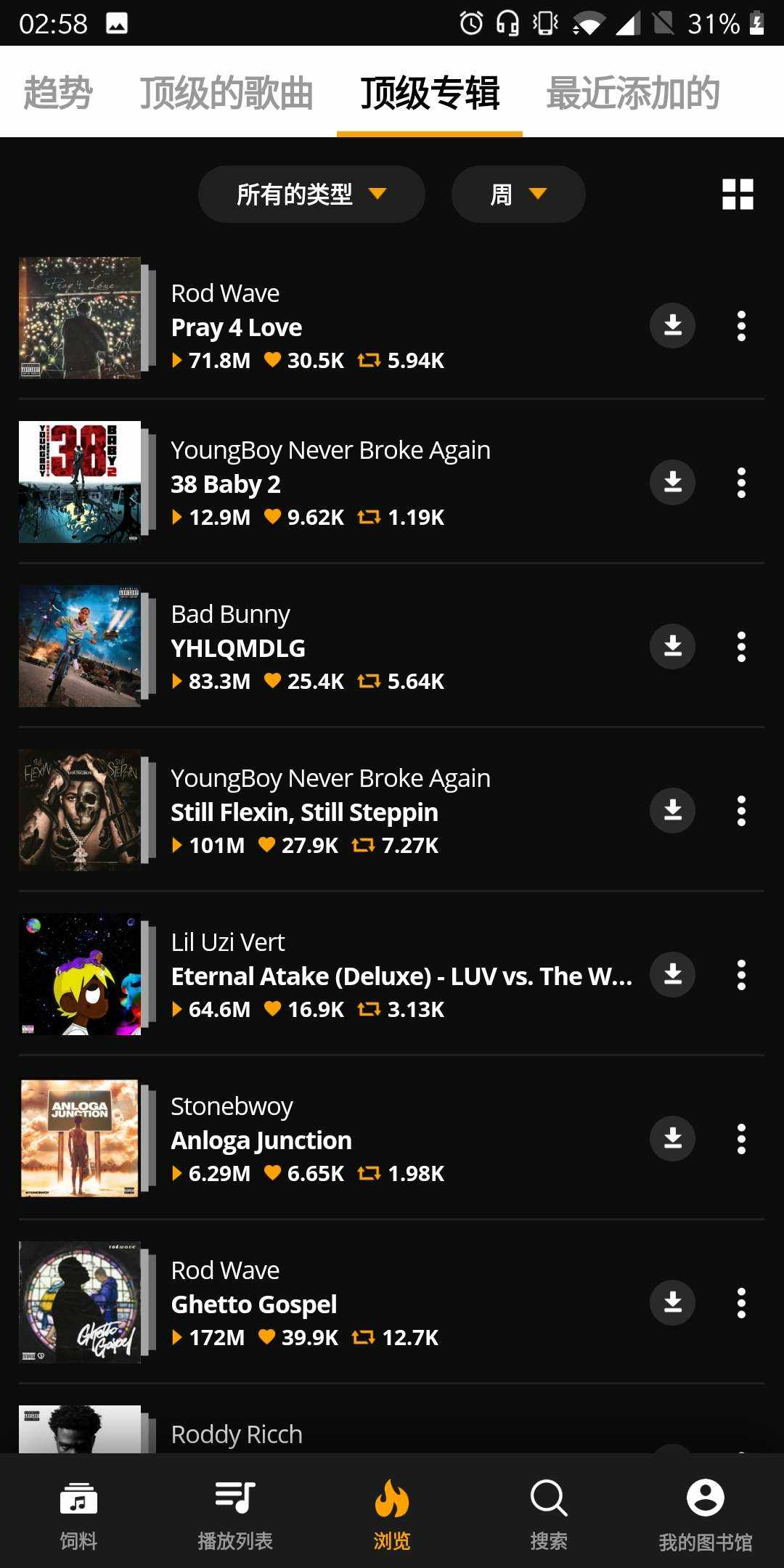
Task: Open the 周 time period dropdown
Action: pyautogui.click(x=518, y=195)
